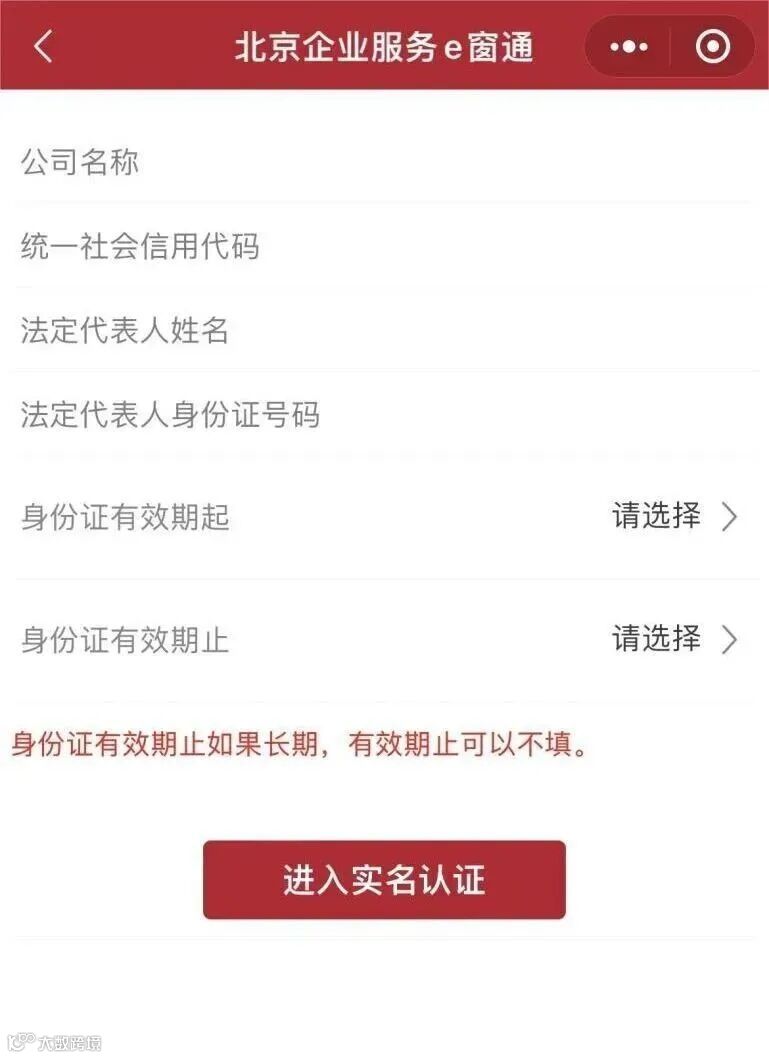
Task: Tap the circular close capsule icon
Action: click(x=711, y=46)
